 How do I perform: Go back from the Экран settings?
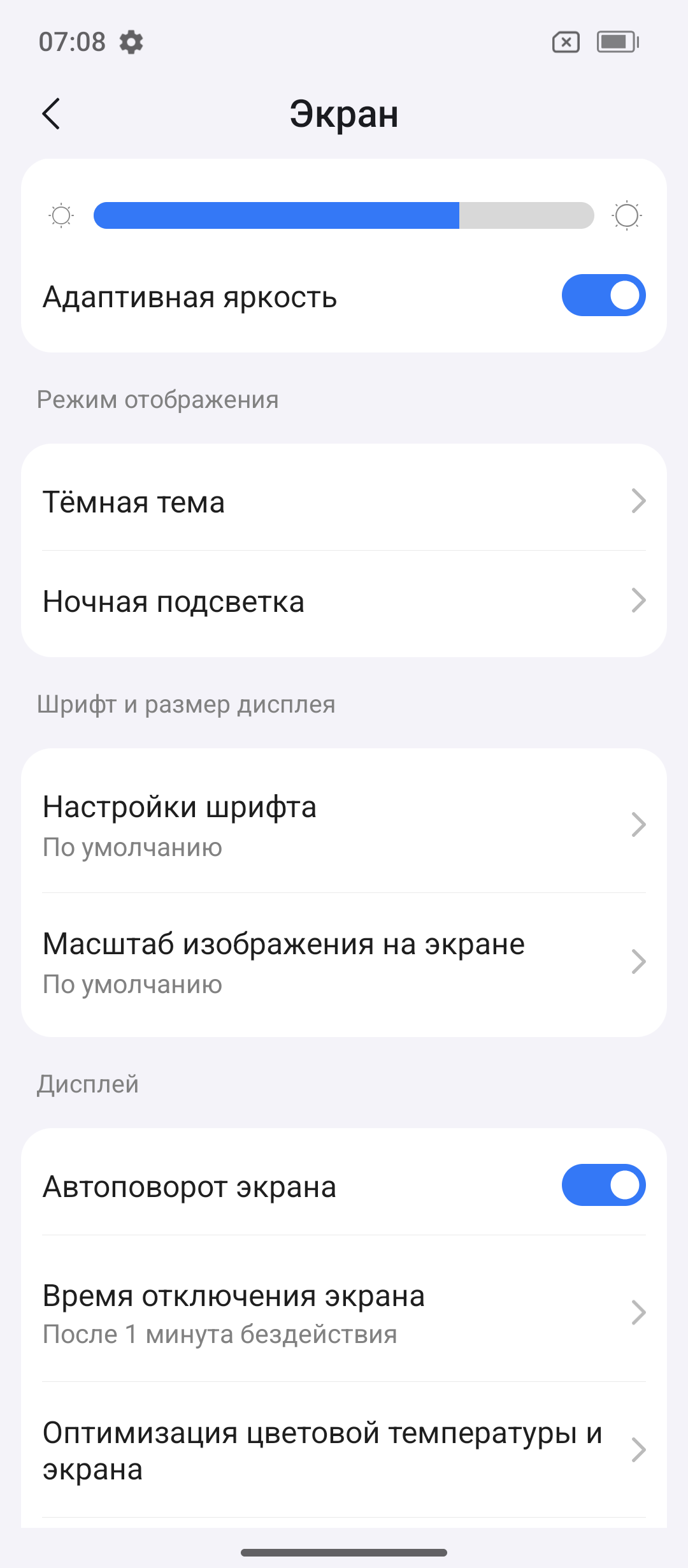tap(52, 114)
